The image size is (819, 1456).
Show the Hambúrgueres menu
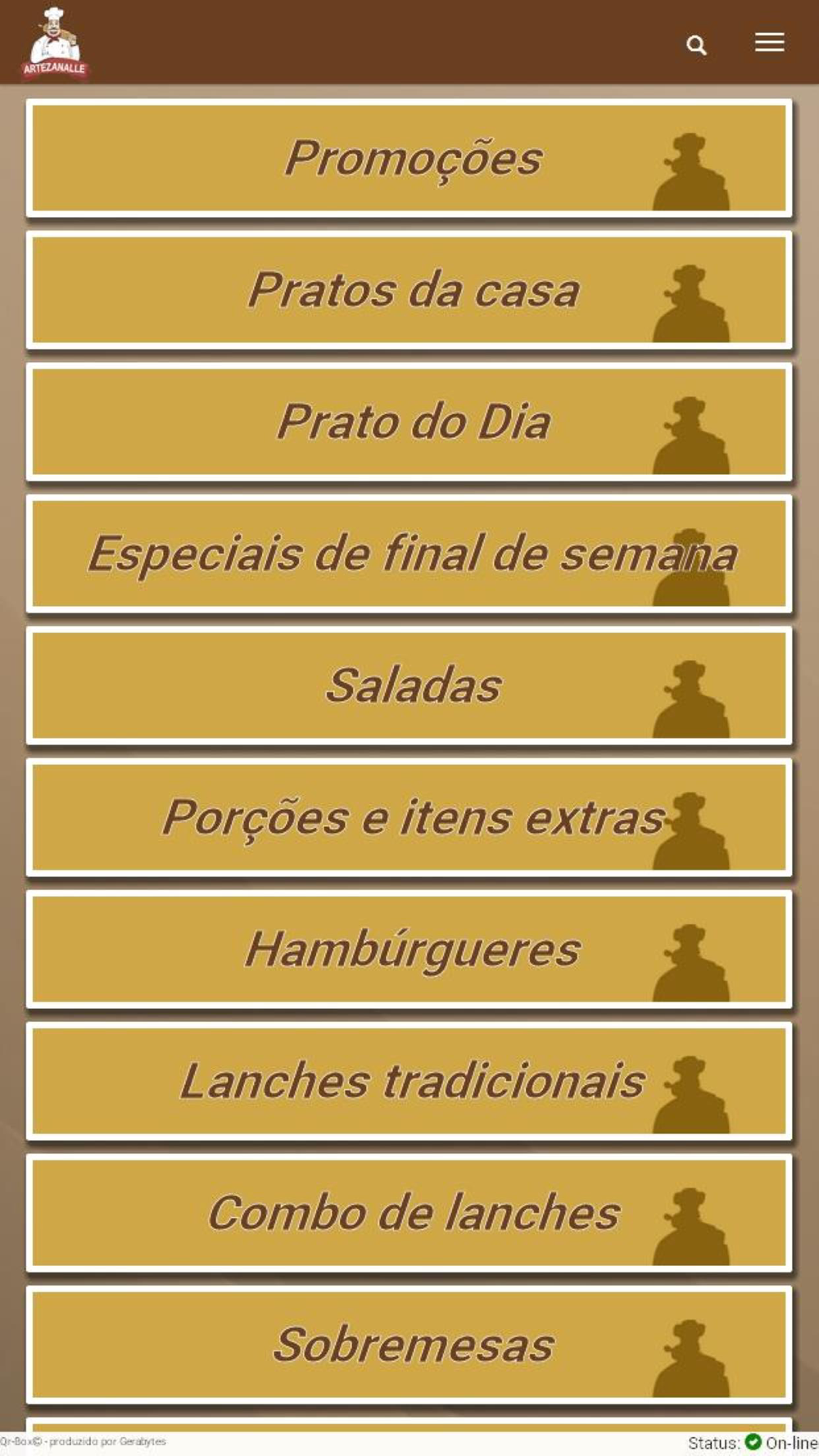tap(409, 949)
